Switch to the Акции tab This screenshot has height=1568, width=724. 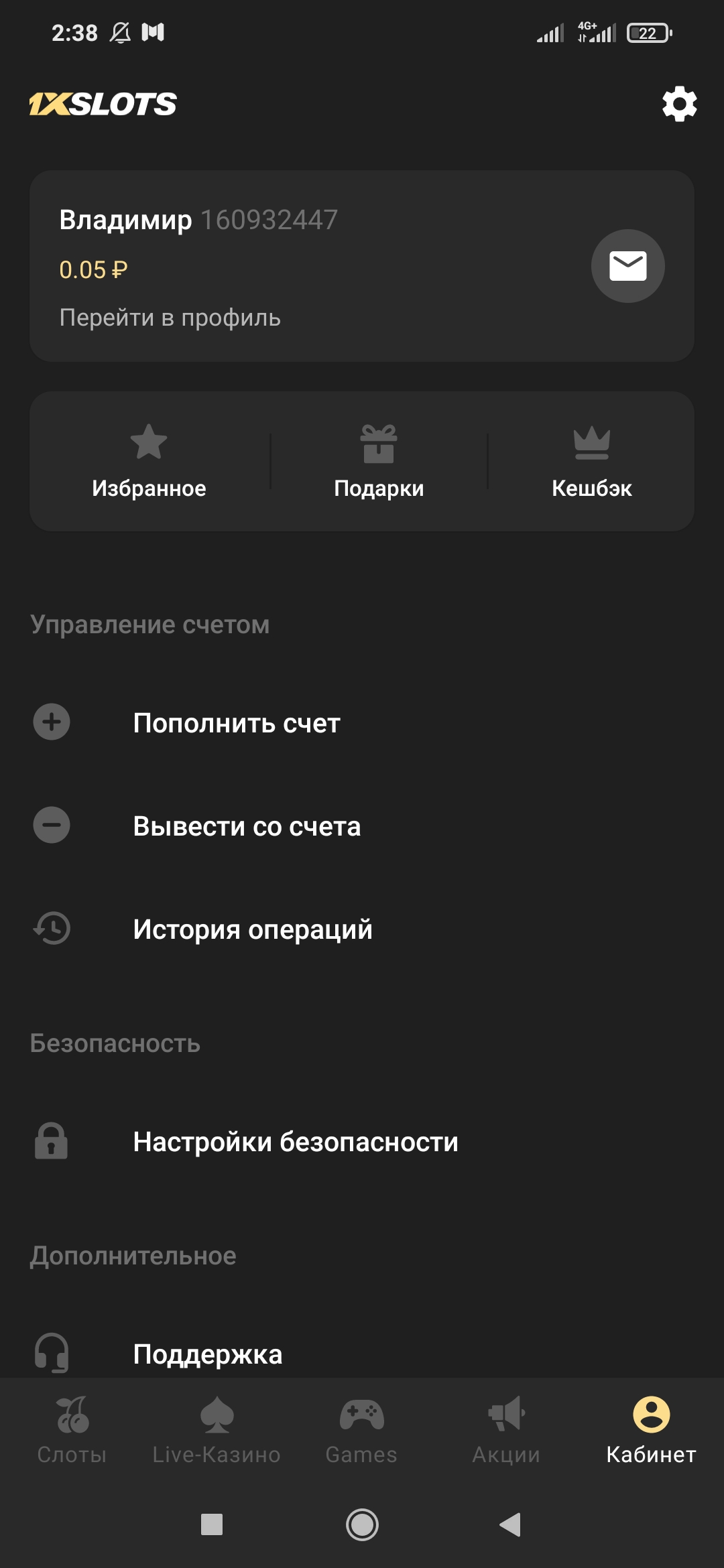[506, 1431]
